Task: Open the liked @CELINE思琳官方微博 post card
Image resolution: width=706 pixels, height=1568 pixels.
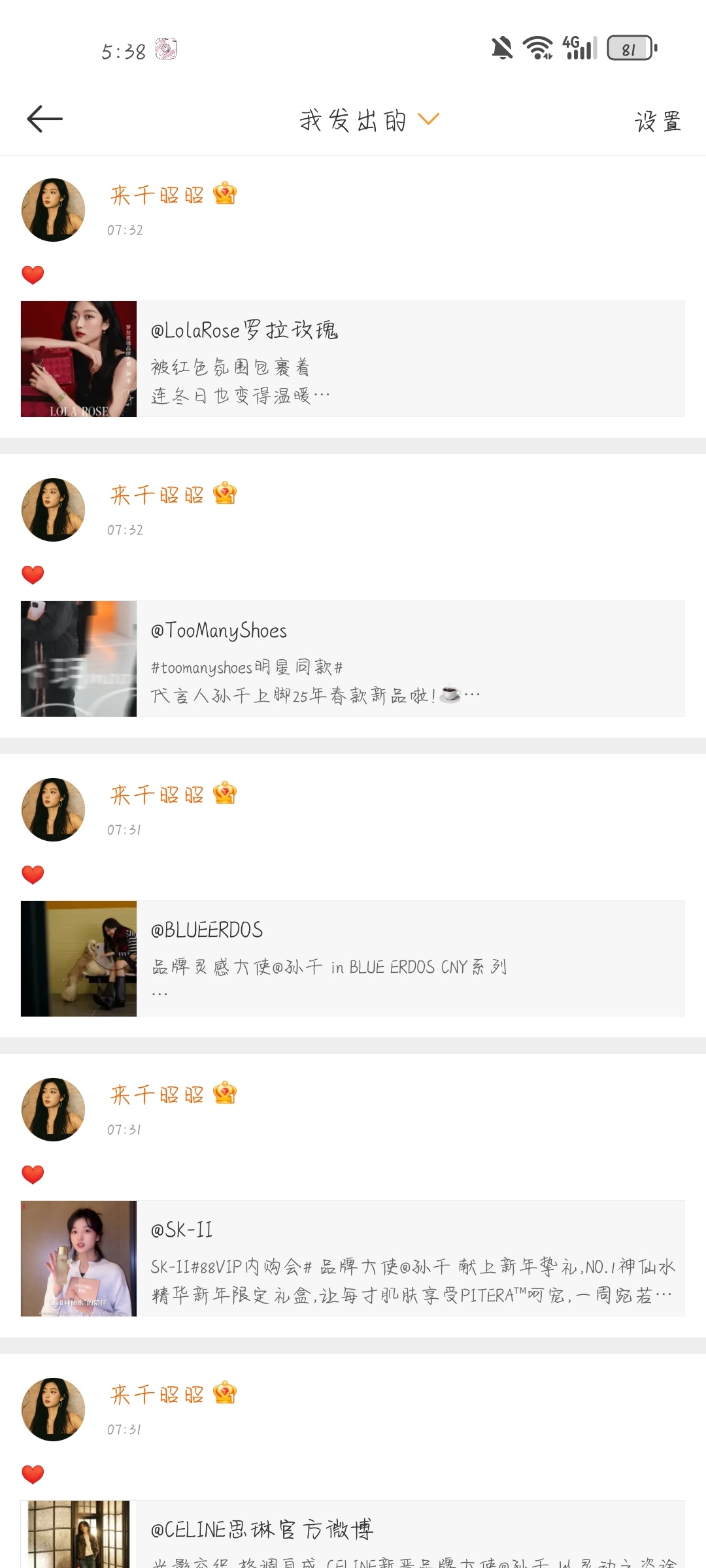Action: 353,1534
